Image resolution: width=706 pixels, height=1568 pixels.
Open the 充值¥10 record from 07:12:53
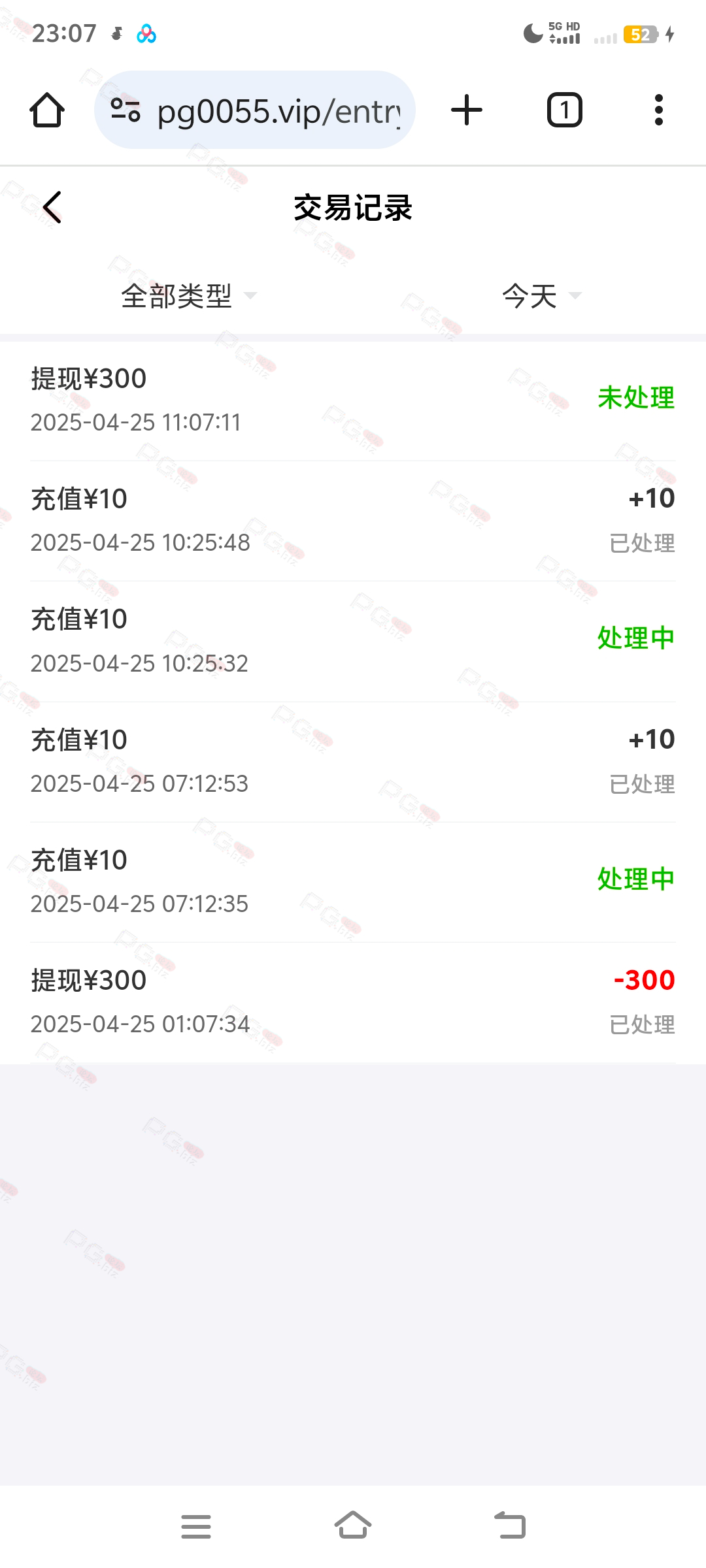[353, 762]
